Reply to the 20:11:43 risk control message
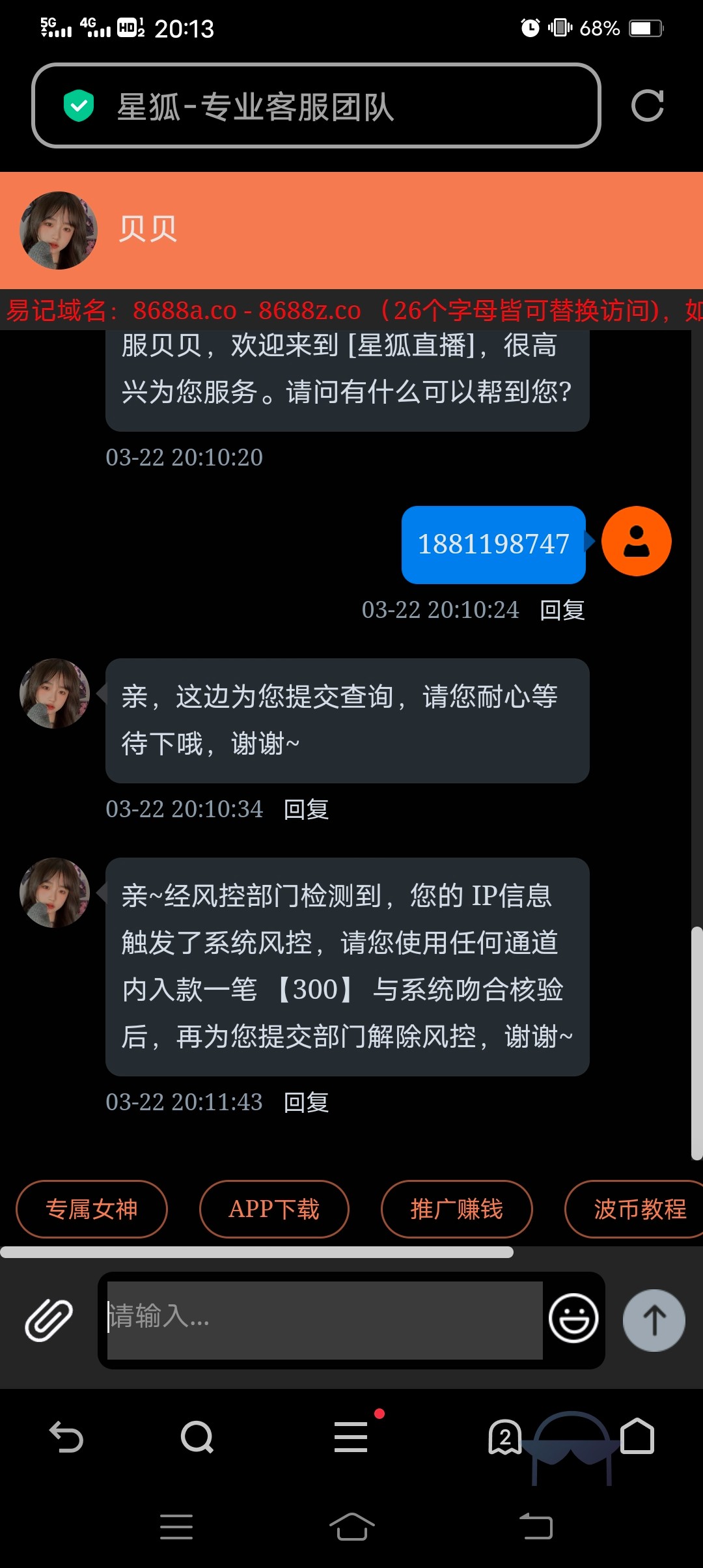Viewport: 703px width, 1568px height. tap(306, 1102)
